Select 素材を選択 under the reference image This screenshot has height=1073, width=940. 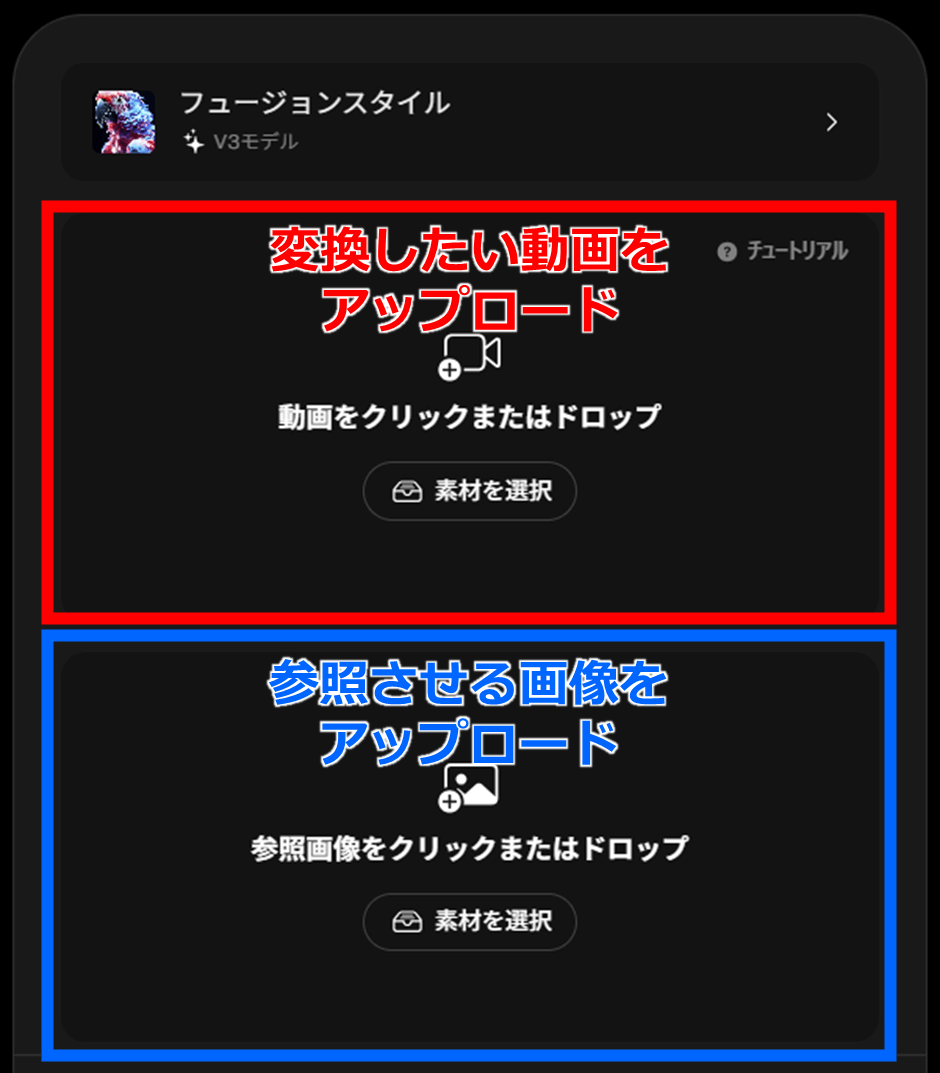[x=469, y=921]
